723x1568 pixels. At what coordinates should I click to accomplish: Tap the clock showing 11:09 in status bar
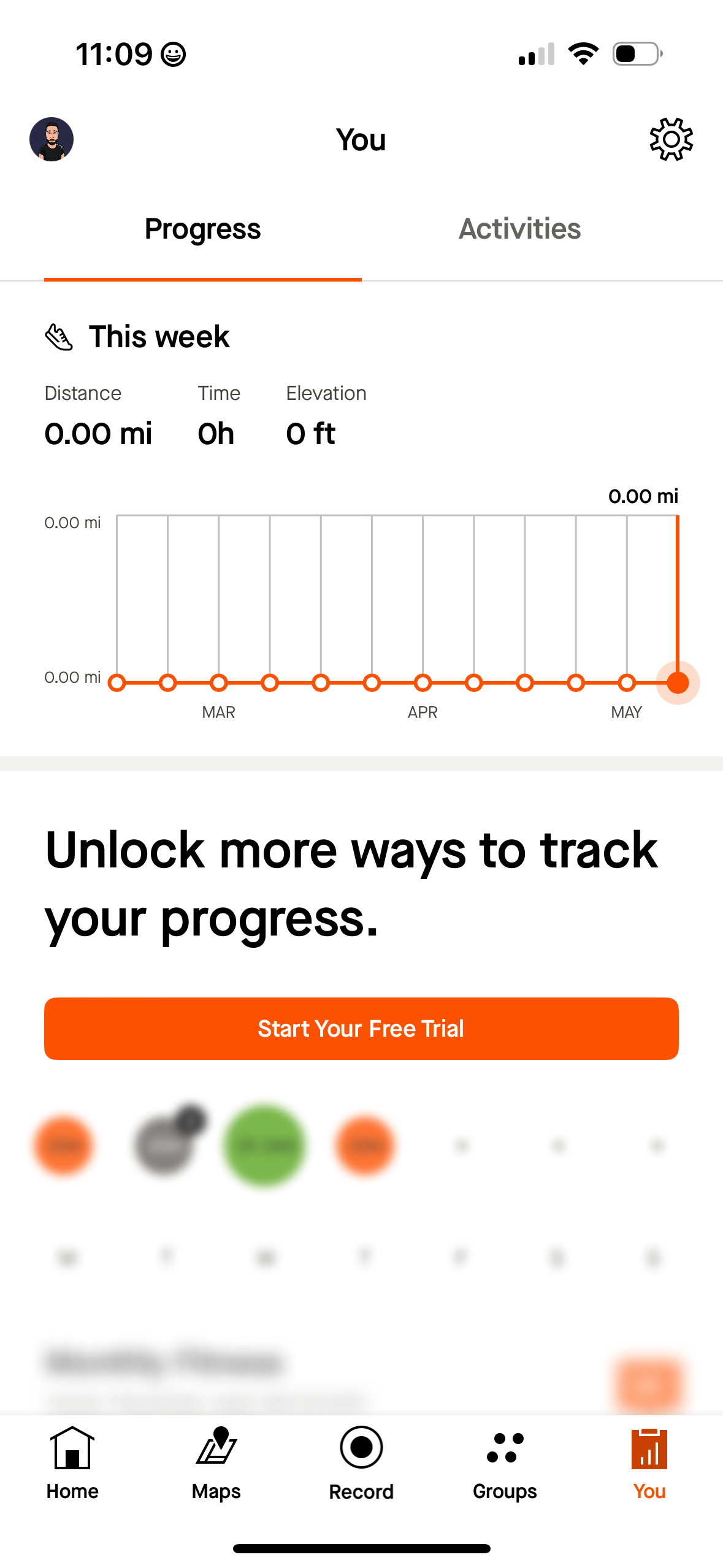click(x=114, y=53)
